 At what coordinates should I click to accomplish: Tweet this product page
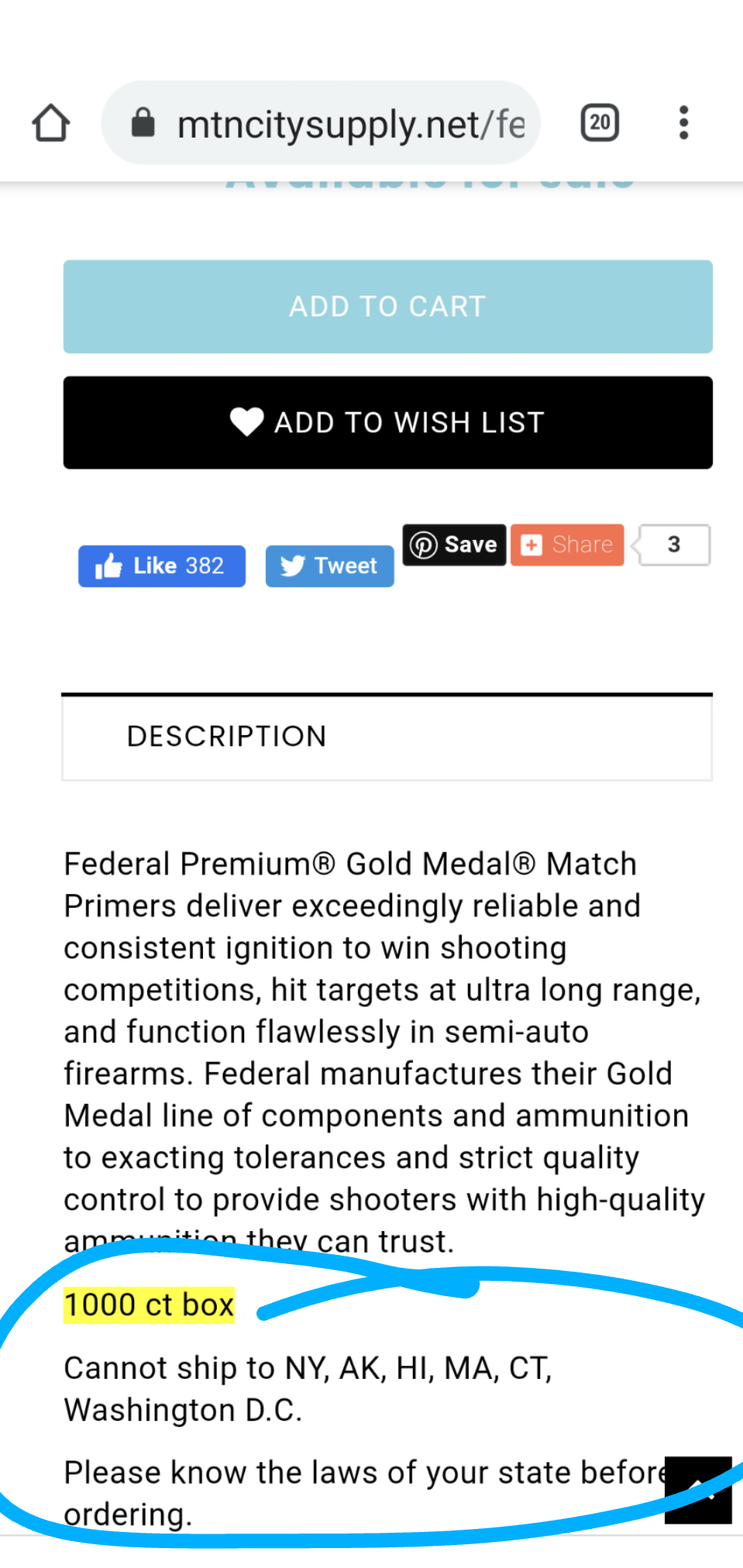pos(329,566)
